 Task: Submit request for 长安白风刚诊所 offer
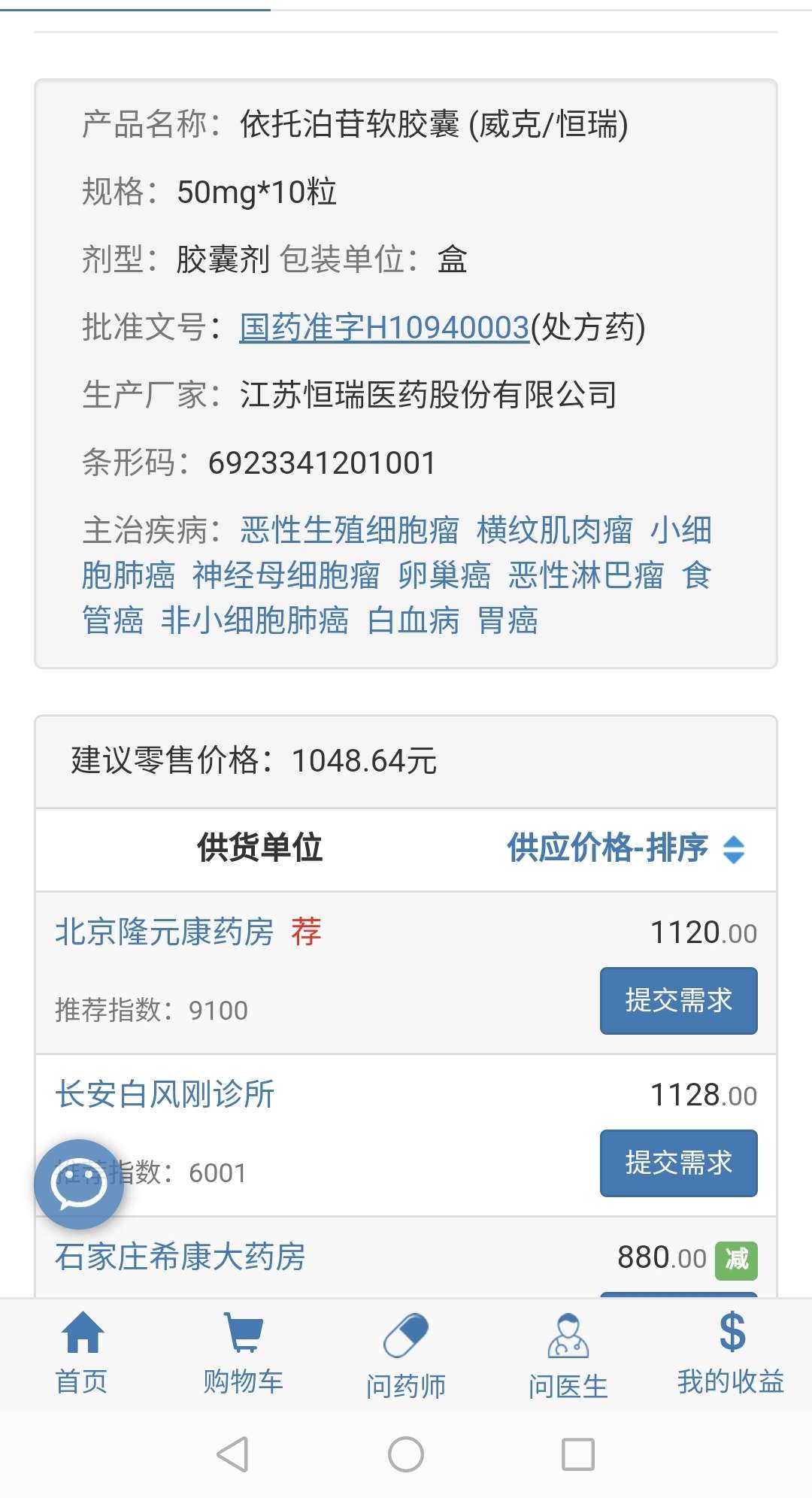pyautogui.click(x=678, y=1163)
